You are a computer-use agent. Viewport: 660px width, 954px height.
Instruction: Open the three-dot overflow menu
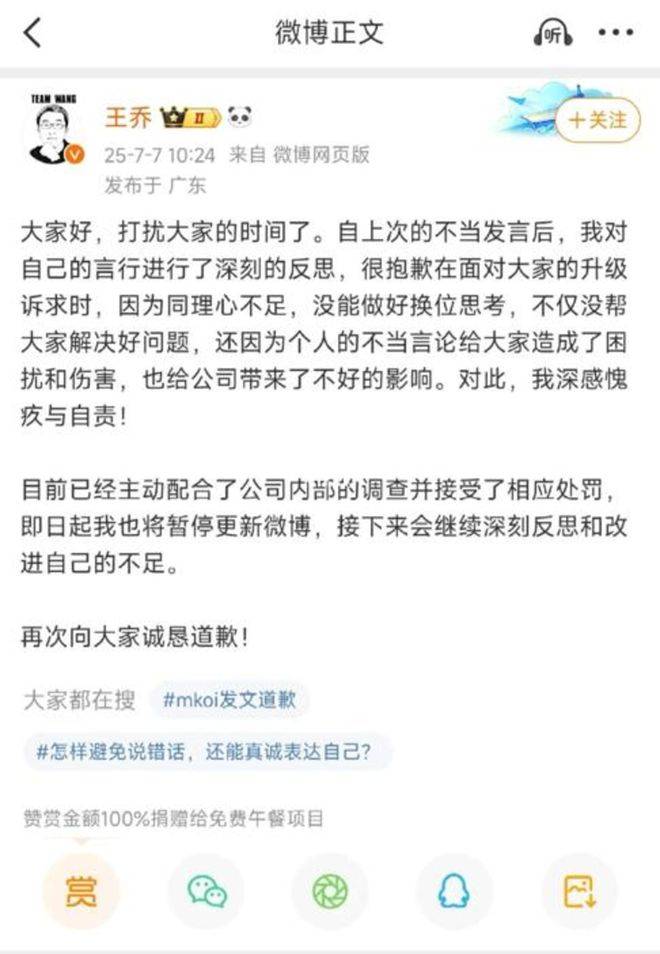(616, 33)
